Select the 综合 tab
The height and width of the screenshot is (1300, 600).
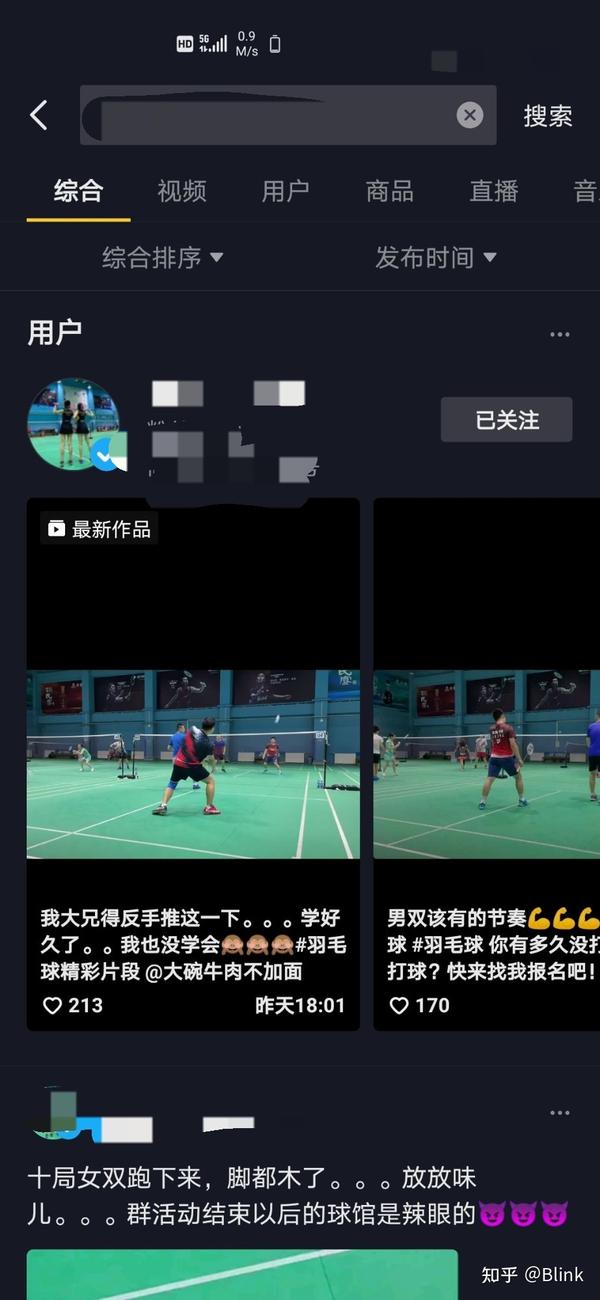78,191
